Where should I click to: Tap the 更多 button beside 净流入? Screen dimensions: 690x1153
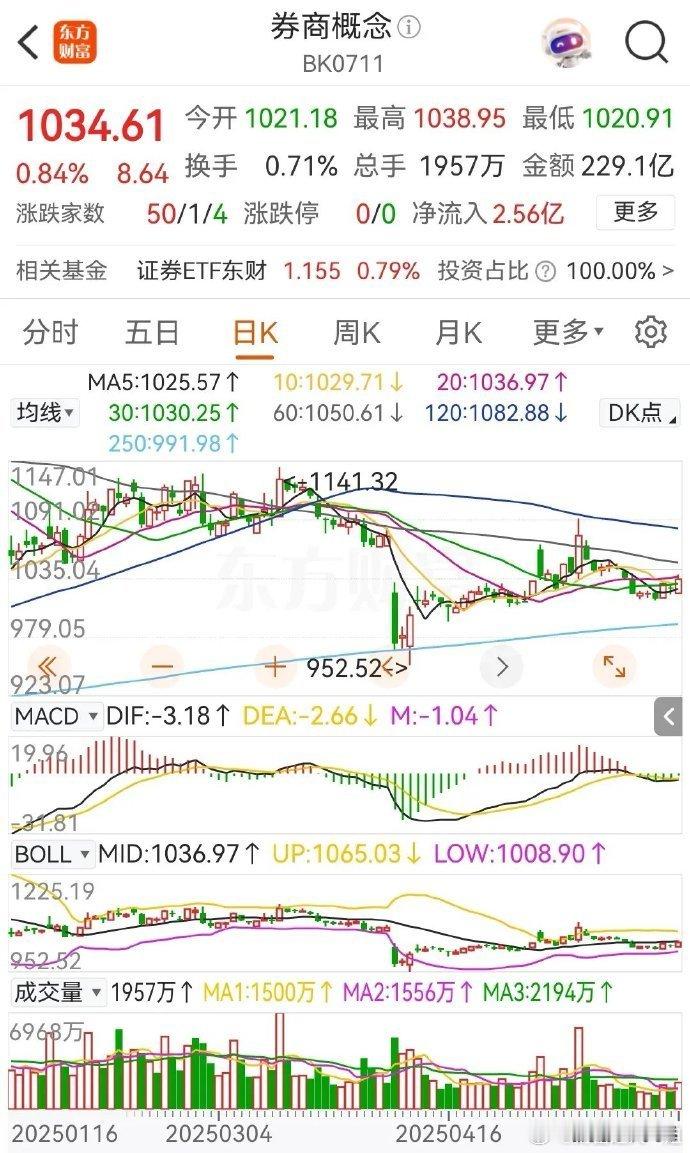click(x=635, y=213)
